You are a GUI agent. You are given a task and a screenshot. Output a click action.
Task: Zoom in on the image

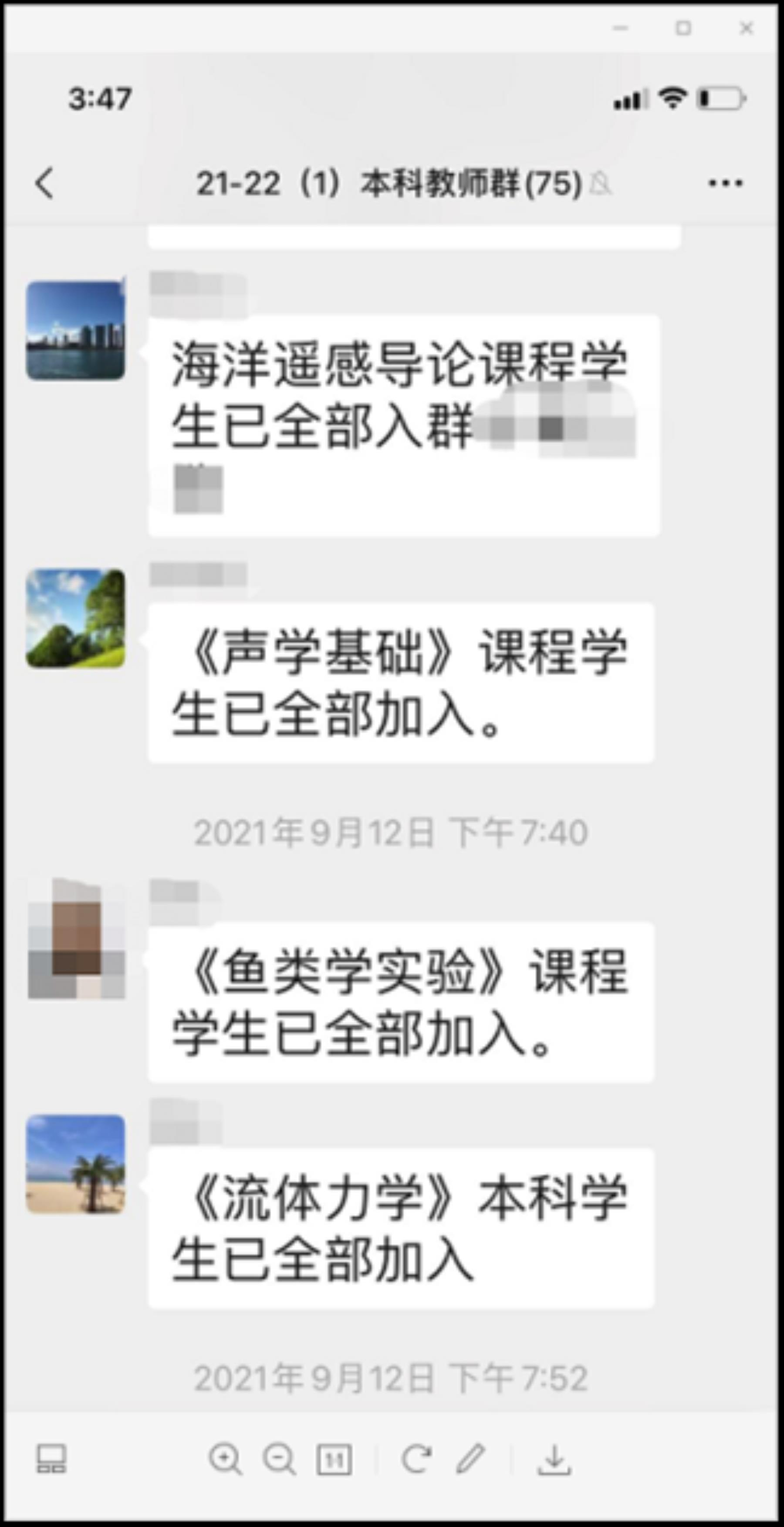pos(225,1459)
